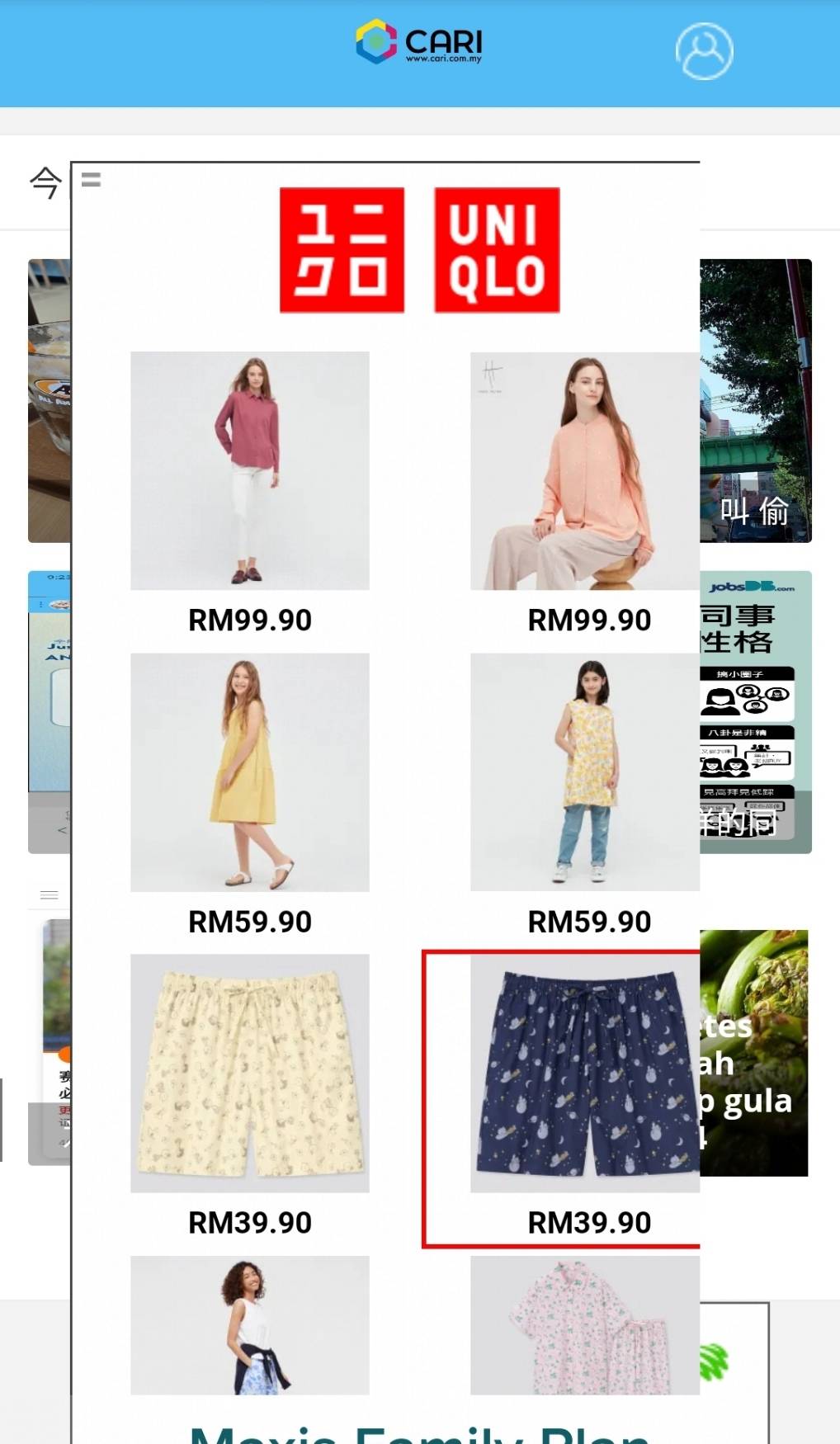The height and width of the screenshot is (1444, 840).
Task: Open the jobsDB article card
Action: pyautogui.click(x=755, y=711)
